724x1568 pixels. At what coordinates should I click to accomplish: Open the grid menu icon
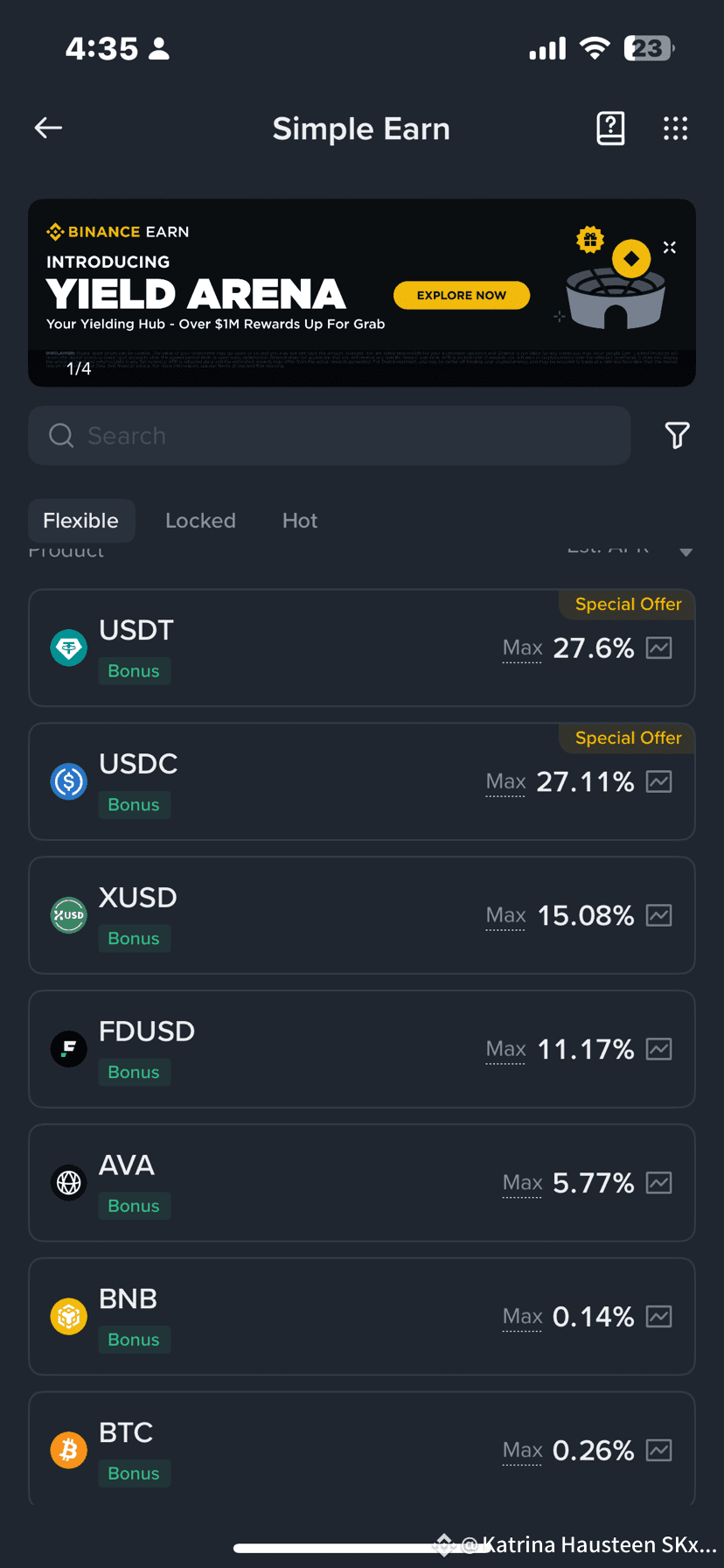click(675, 129)
